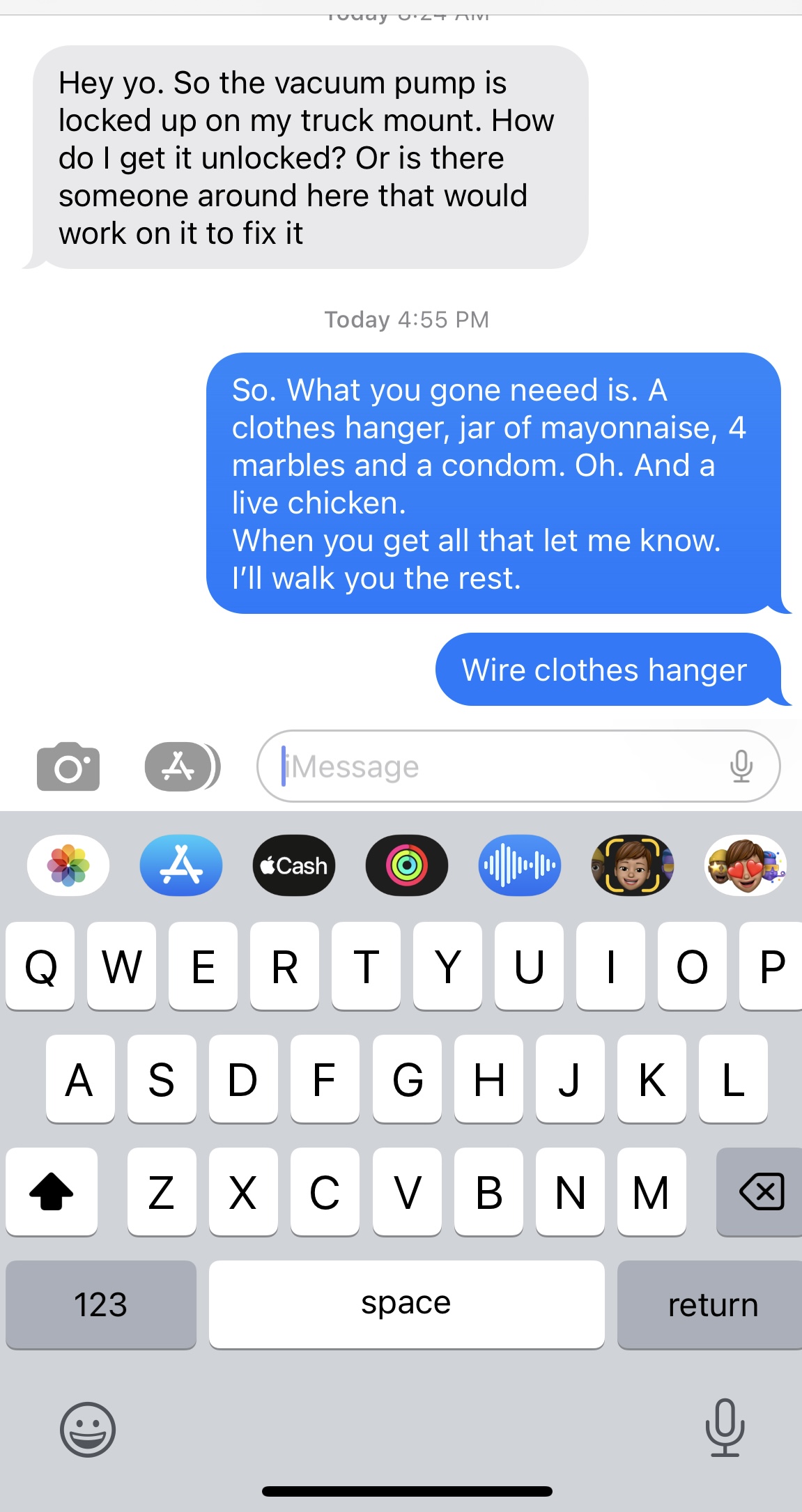The height and width of the screenshot is (1512, 802).
Task: Switch keyboard to 123 numbers layout
Action: [101, 1304]
